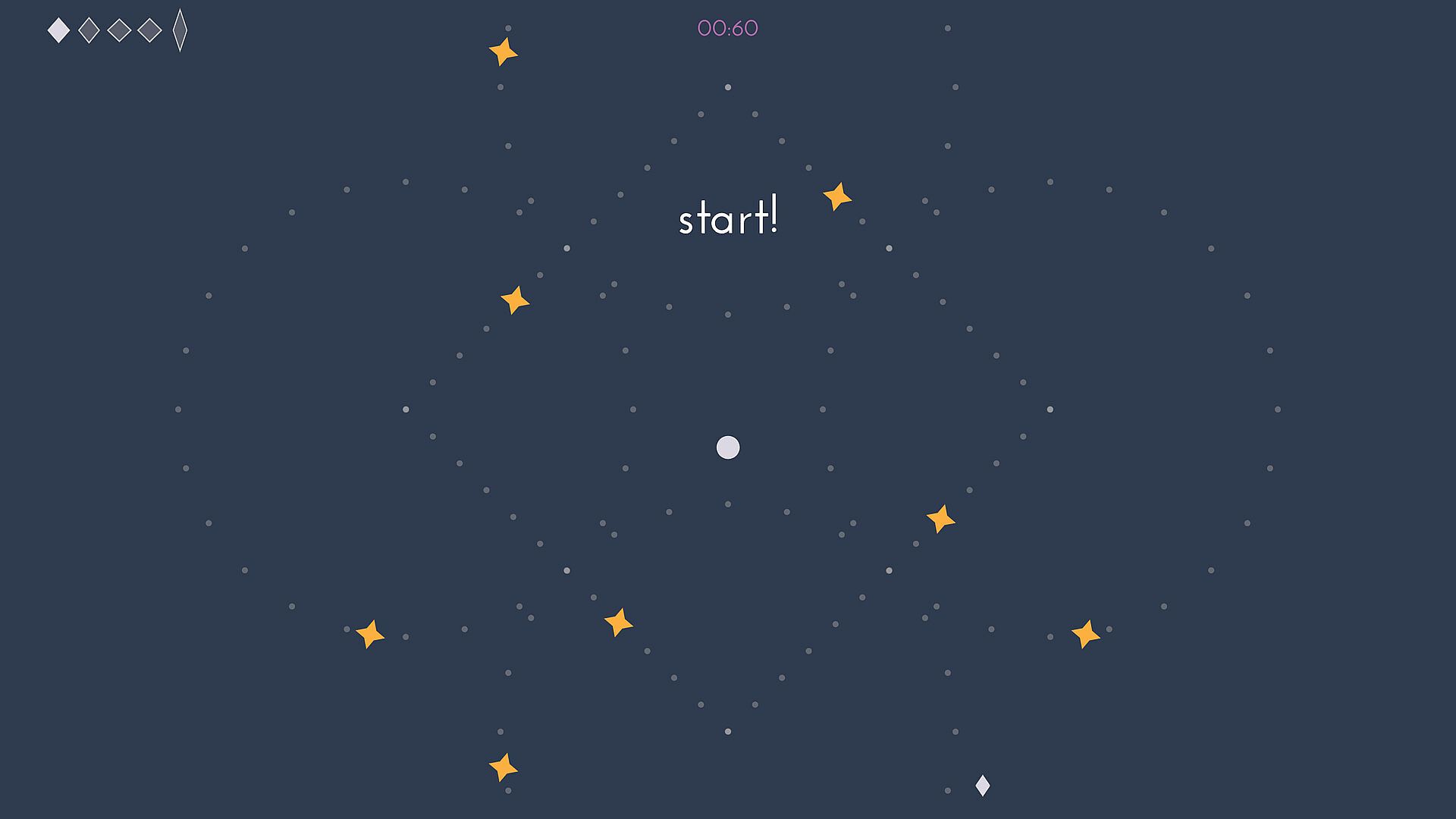
Task: Tap the small white diamond collectible
Action: (982, 786)
